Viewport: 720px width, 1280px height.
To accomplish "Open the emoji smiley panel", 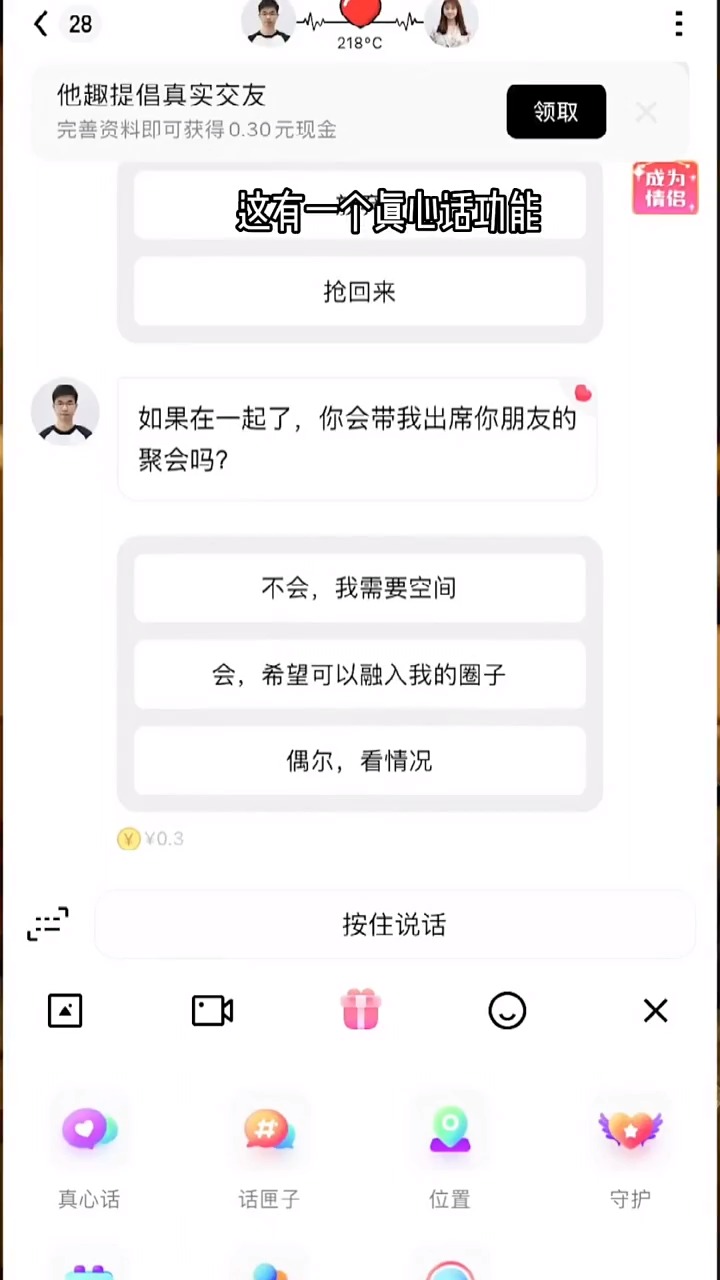I will [x=507, y=1011].
